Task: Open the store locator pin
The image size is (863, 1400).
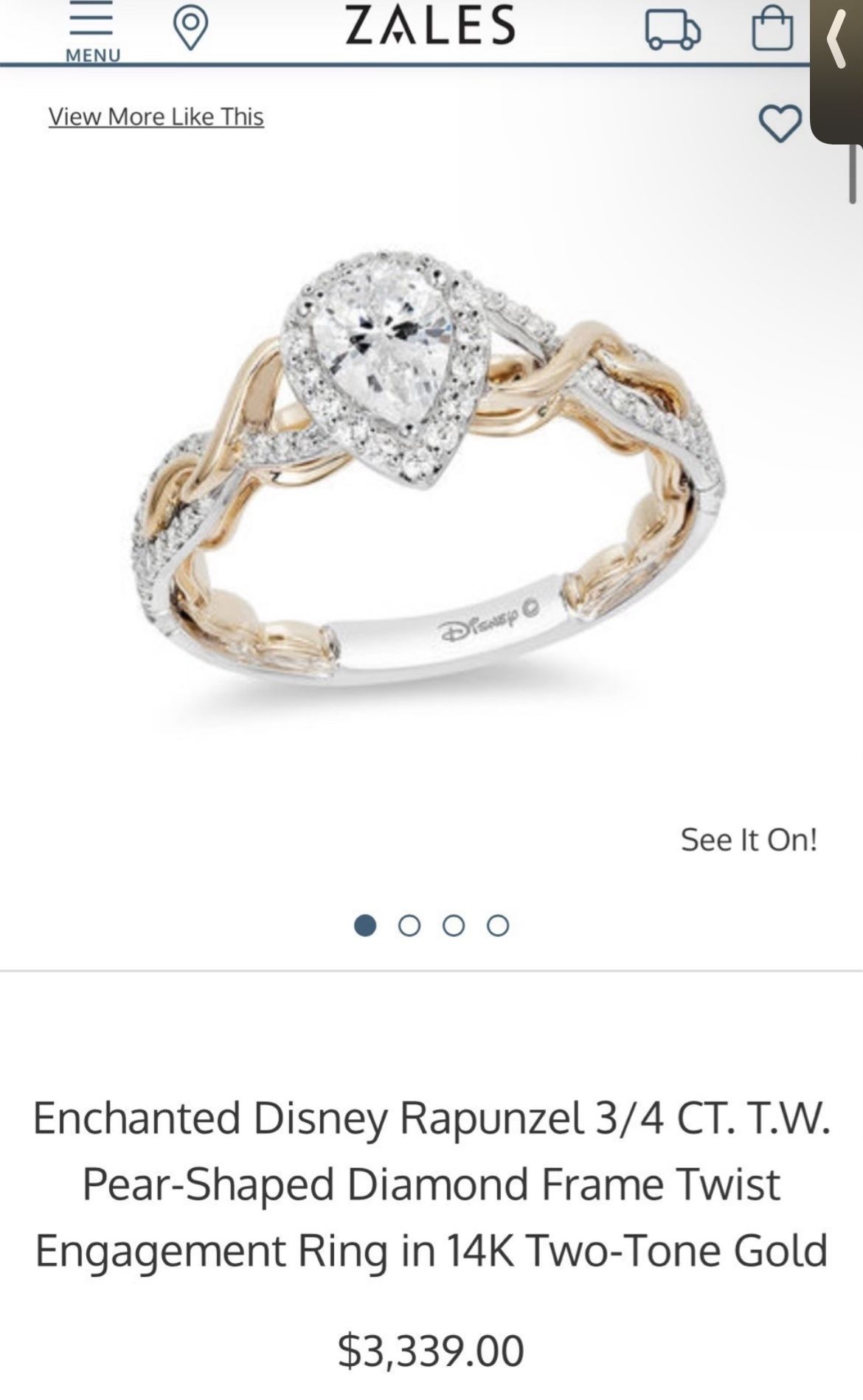Action: click(190, 28)
